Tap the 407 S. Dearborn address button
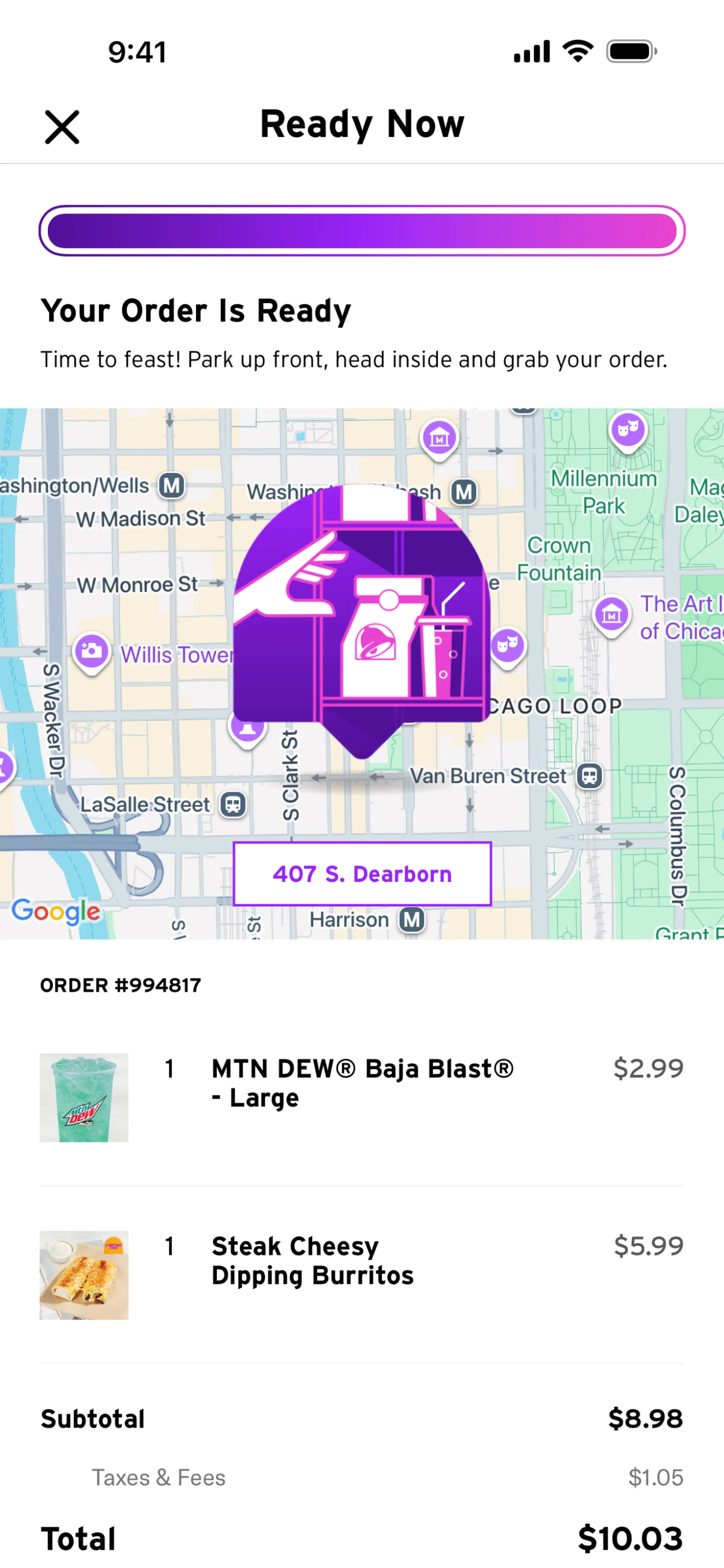 point(362,873)
